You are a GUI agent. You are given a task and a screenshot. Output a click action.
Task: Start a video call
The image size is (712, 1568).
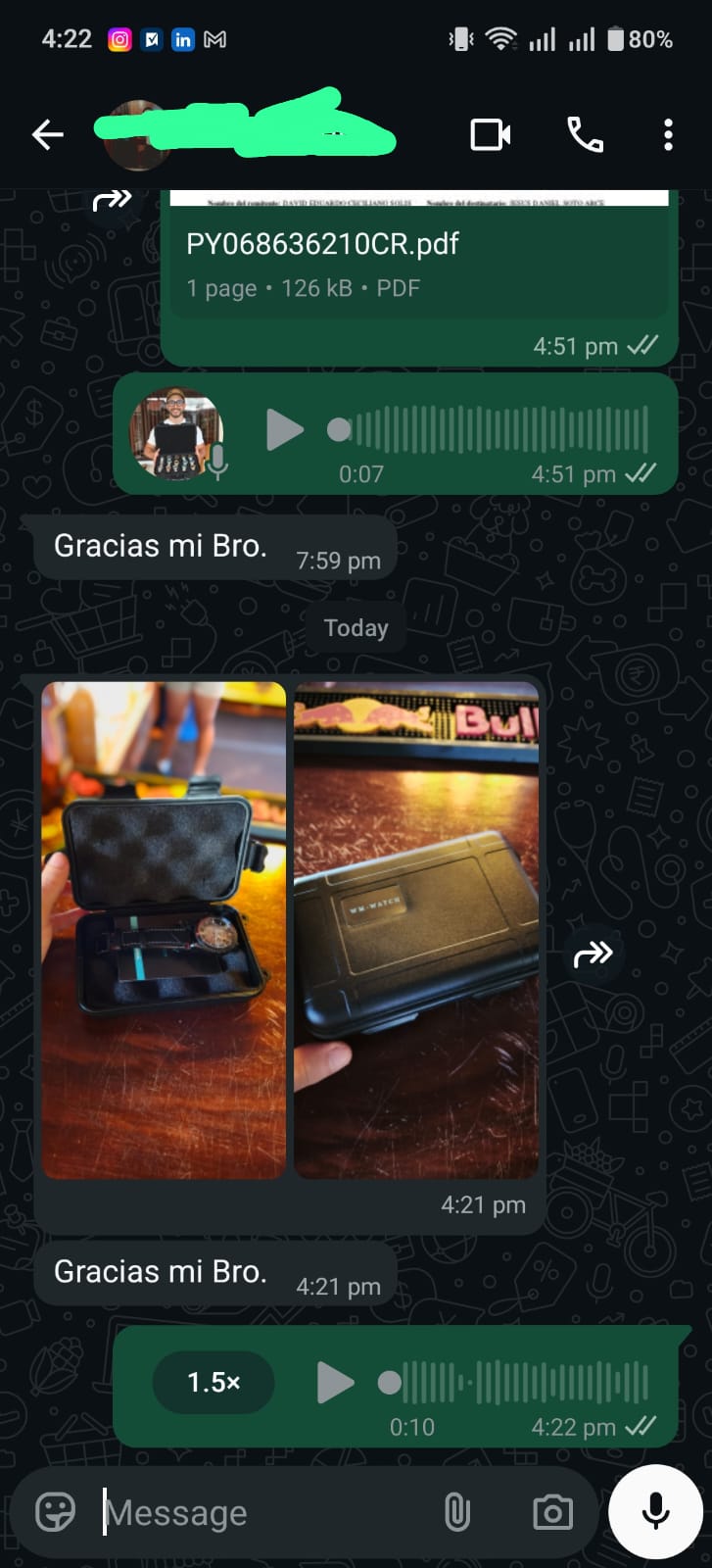(490, 134)
